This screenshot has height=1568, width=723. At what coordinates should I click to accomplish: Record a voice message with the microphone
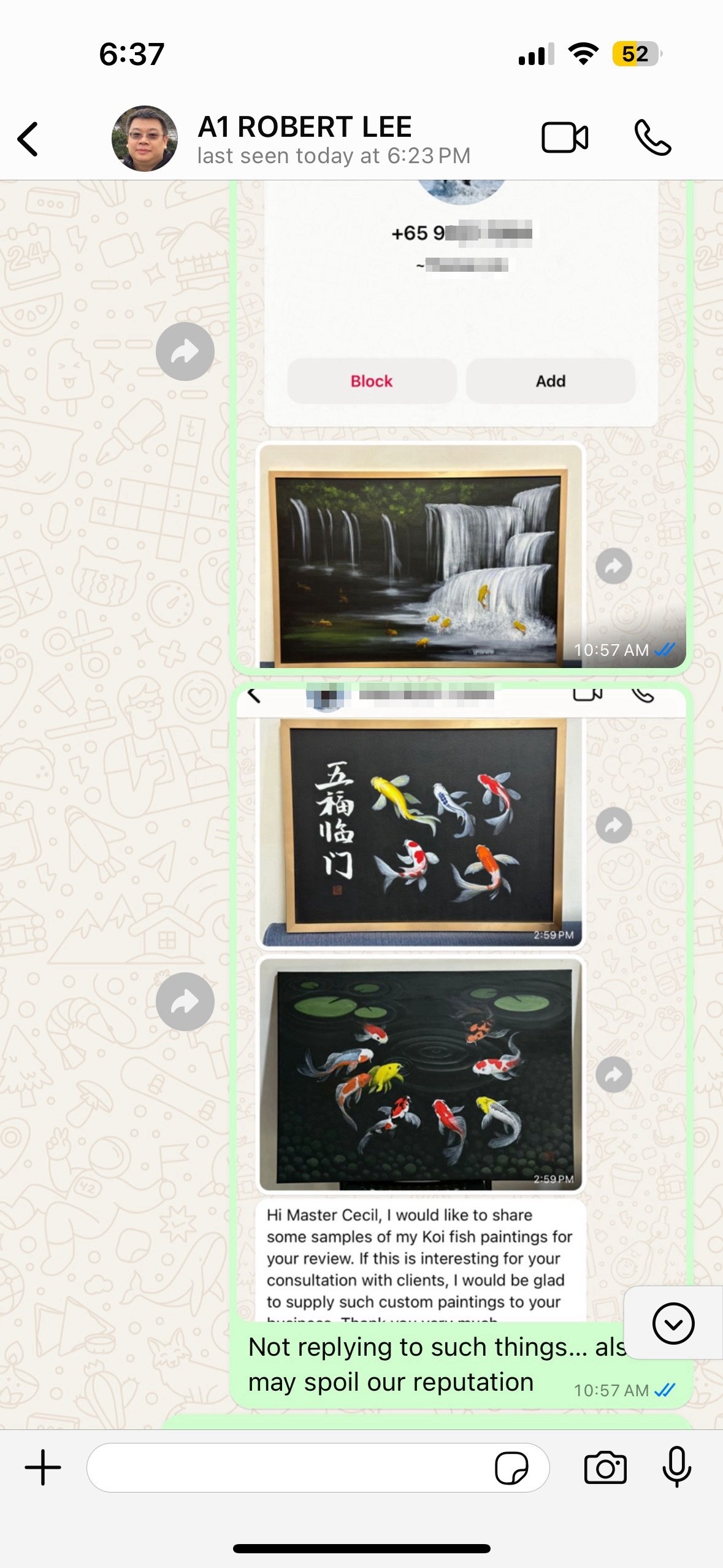click(x=676, y=1467)
